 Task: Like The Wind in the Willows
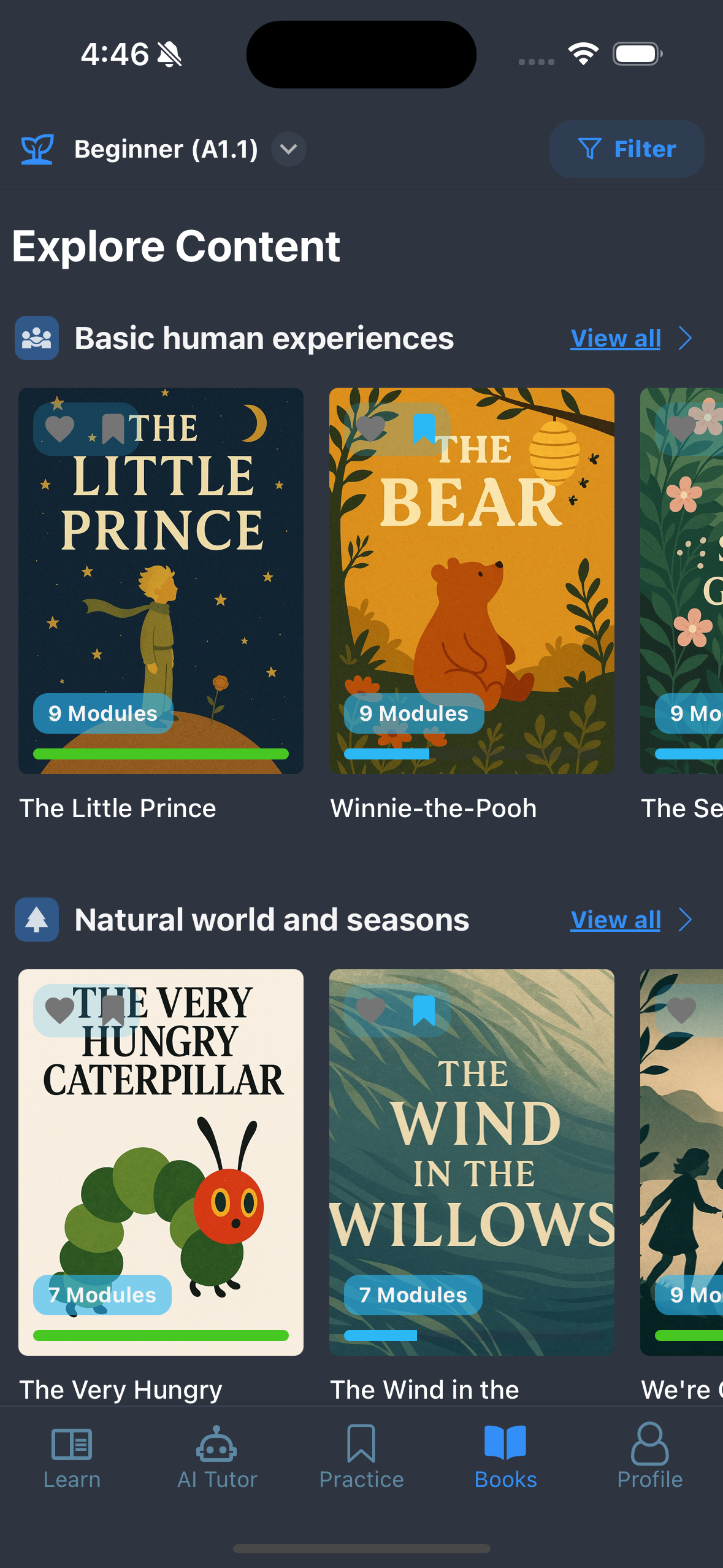coord(371,1010)
